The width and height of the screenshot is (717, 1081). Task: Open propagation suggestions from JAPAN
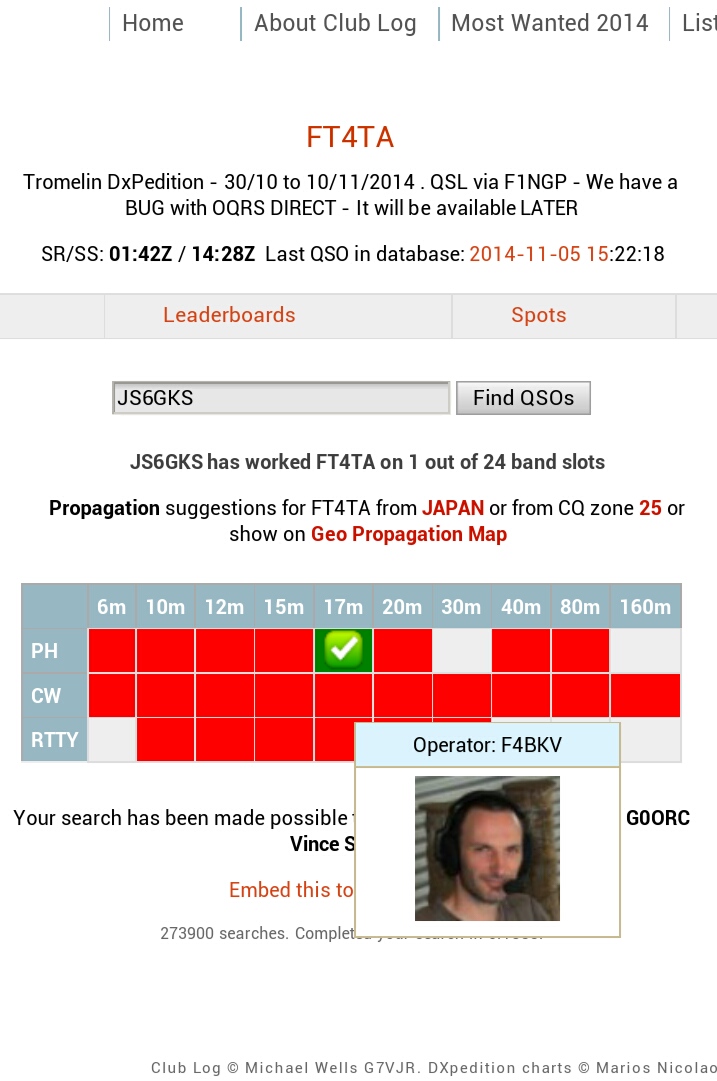tap(453, 508)
